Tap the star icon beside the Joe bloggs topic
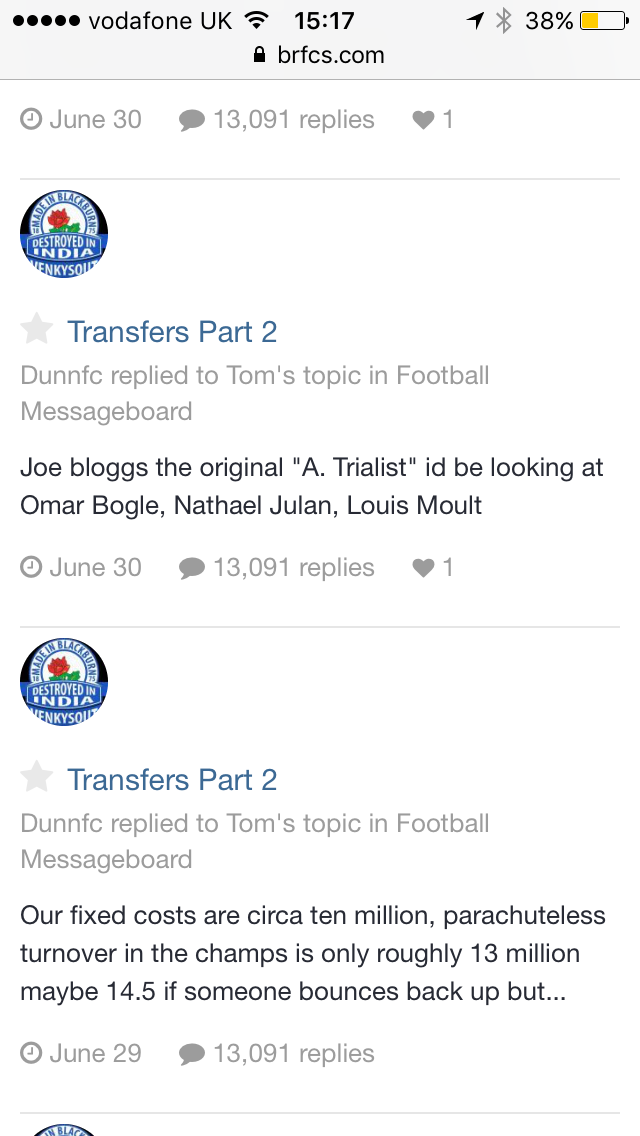This screenshot has width=640, height=1136. click(x=36, y=330)
